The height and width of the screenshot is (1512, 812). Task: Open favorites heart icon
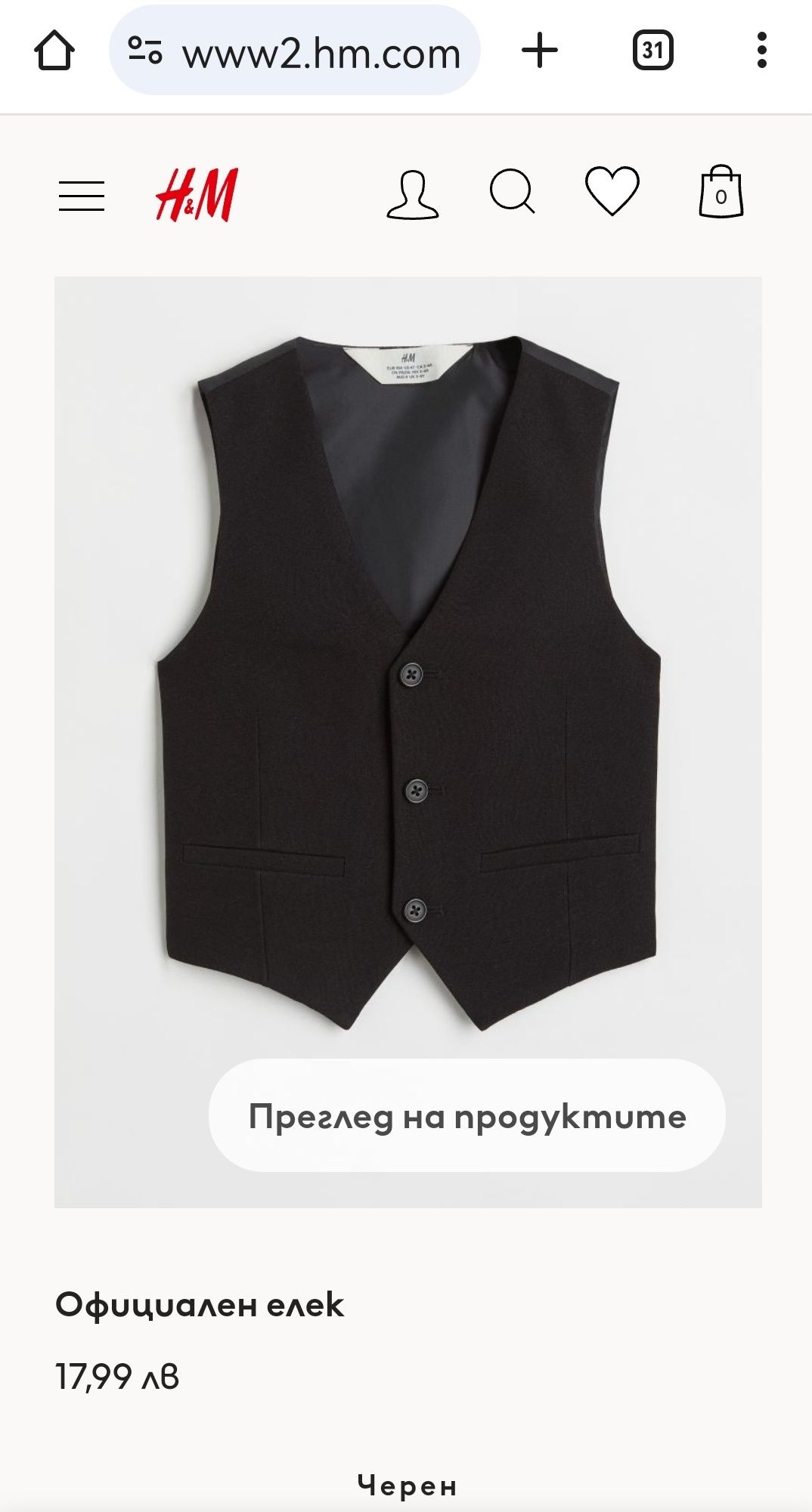coord(612,192)
